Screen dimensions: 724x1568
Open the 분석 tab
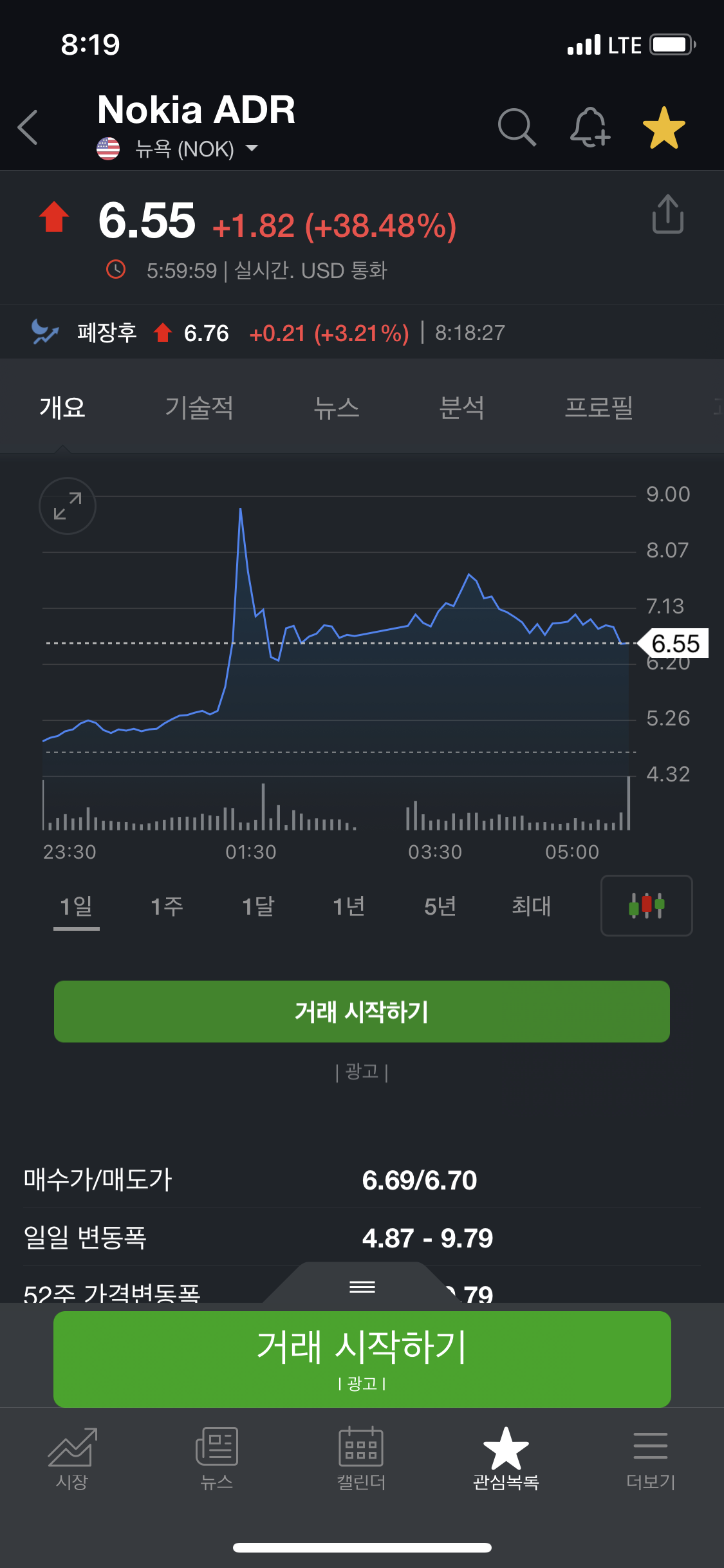pyautogui.click(x=461, y=407)
